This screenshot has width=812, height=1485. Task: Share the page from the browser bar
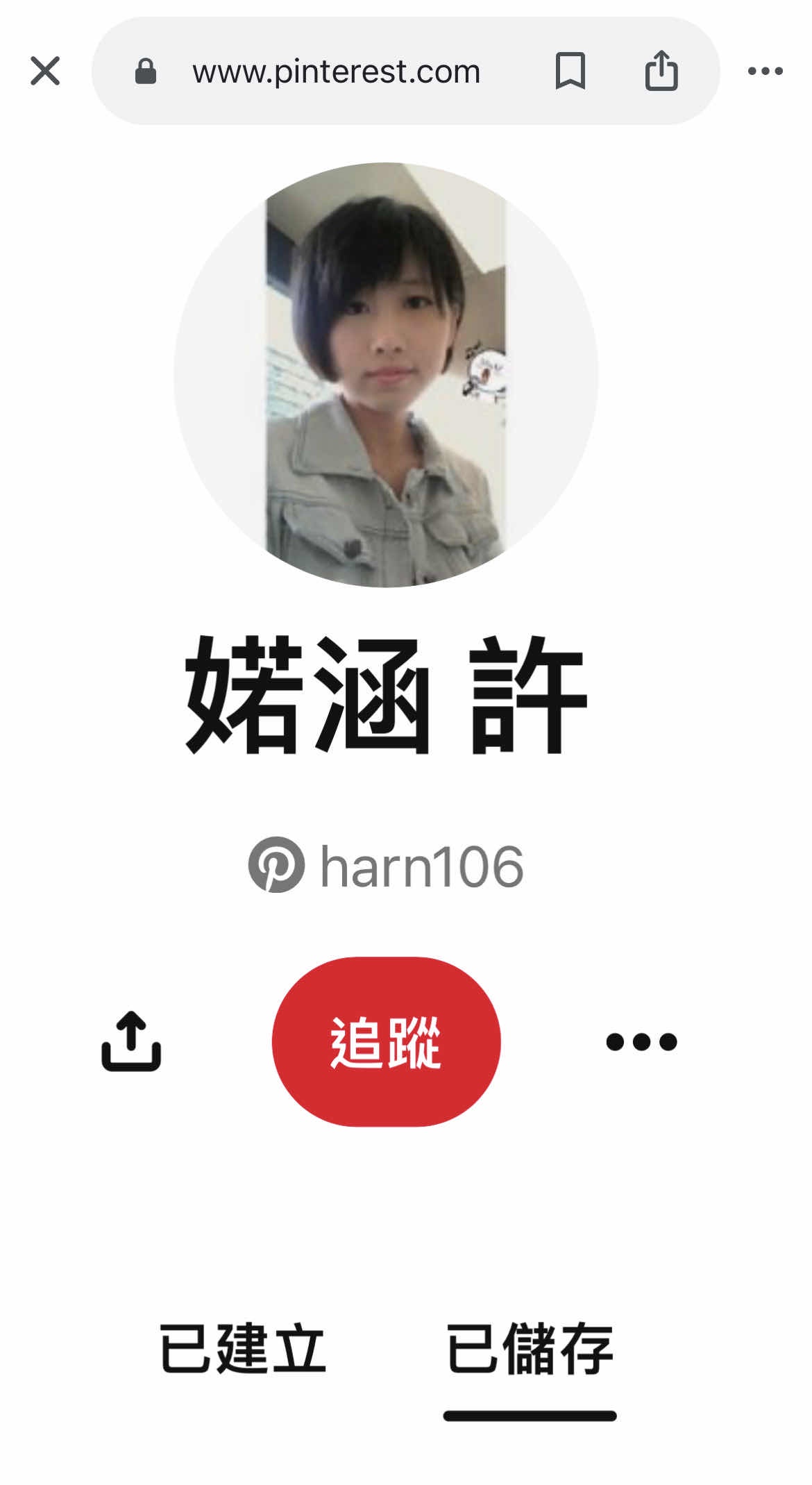point(661,71)
